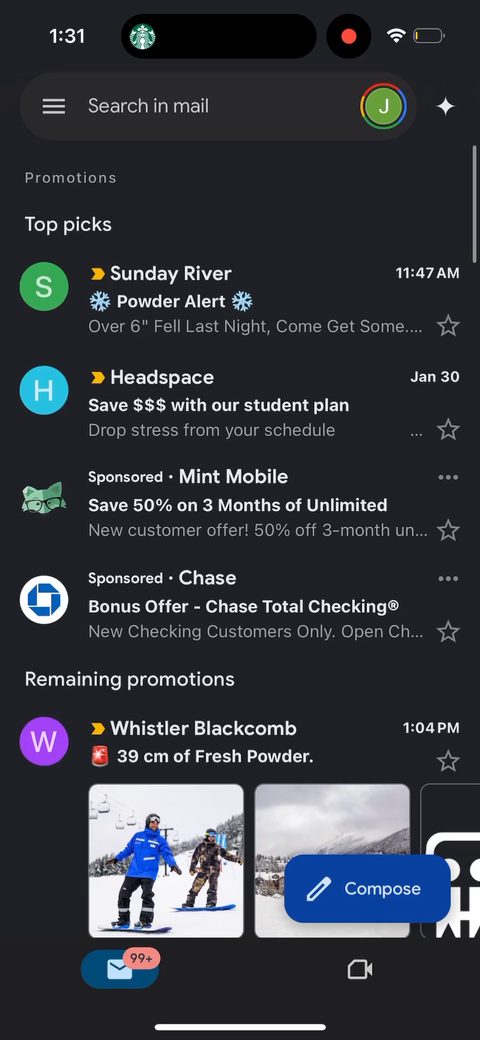Star the Whistler Blackcomb email

click(448, 761)
